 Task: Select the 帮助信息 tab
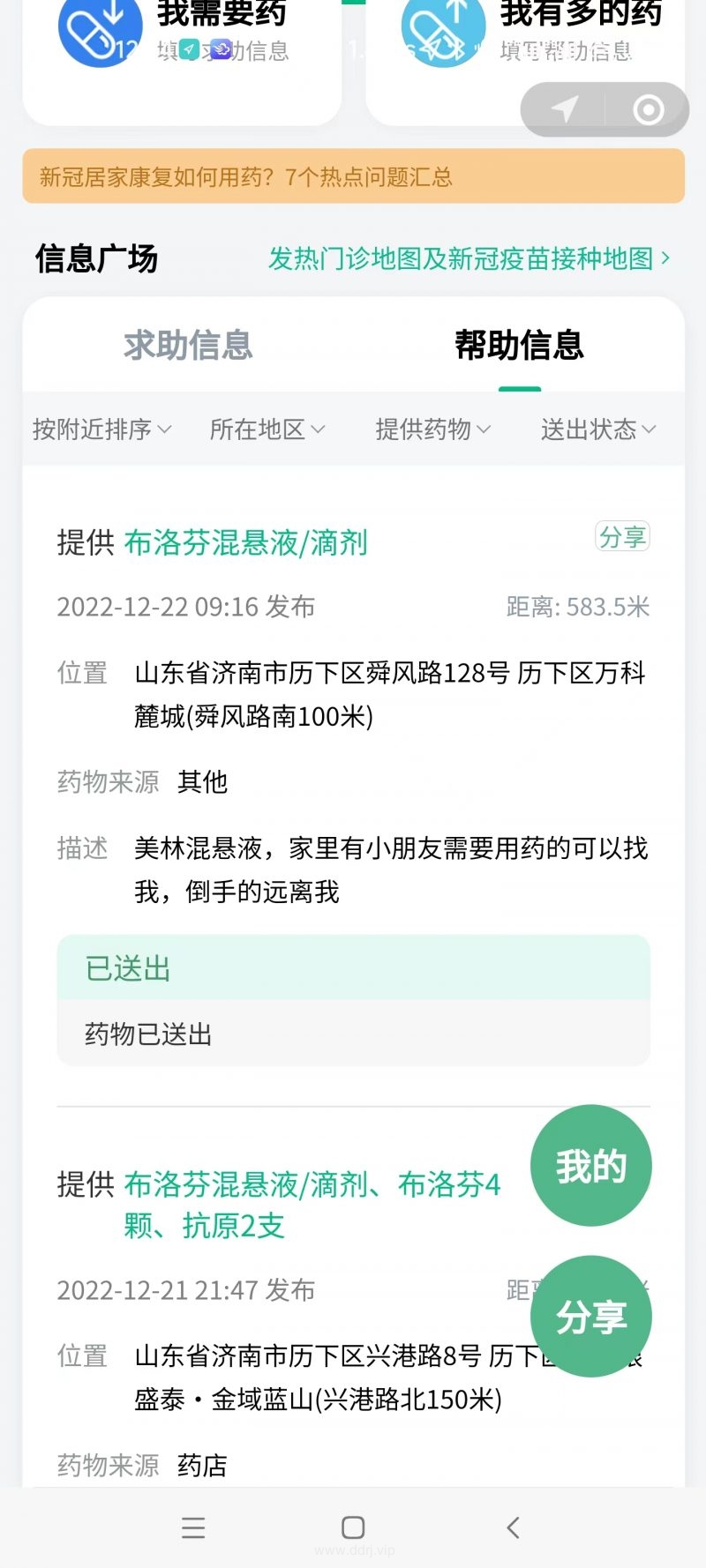click(x=519, y=345)
